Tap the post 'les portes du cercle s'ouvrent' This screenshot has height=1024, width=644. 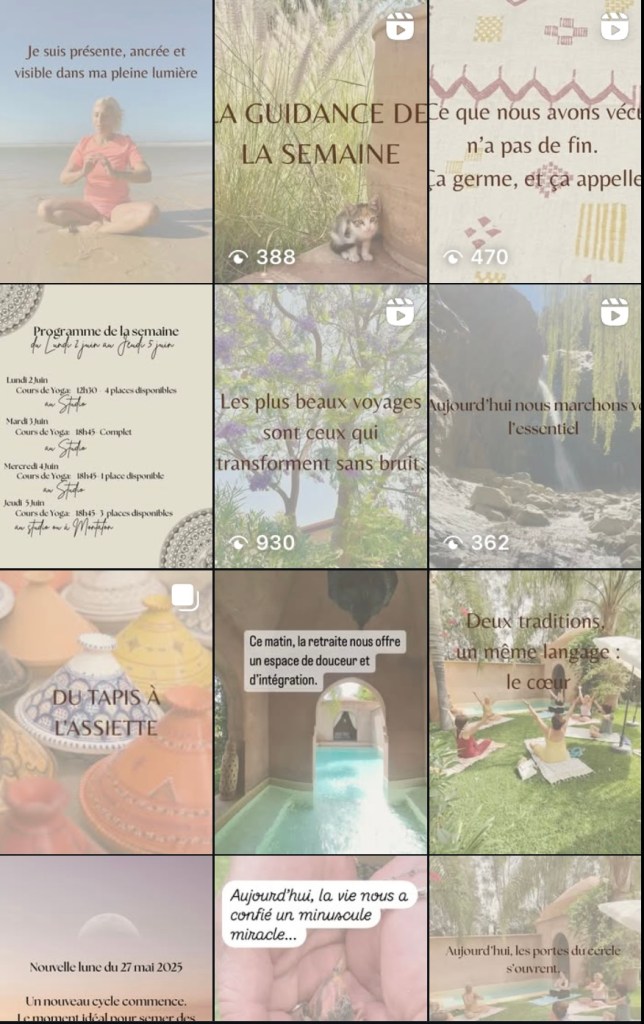[536, 940]
